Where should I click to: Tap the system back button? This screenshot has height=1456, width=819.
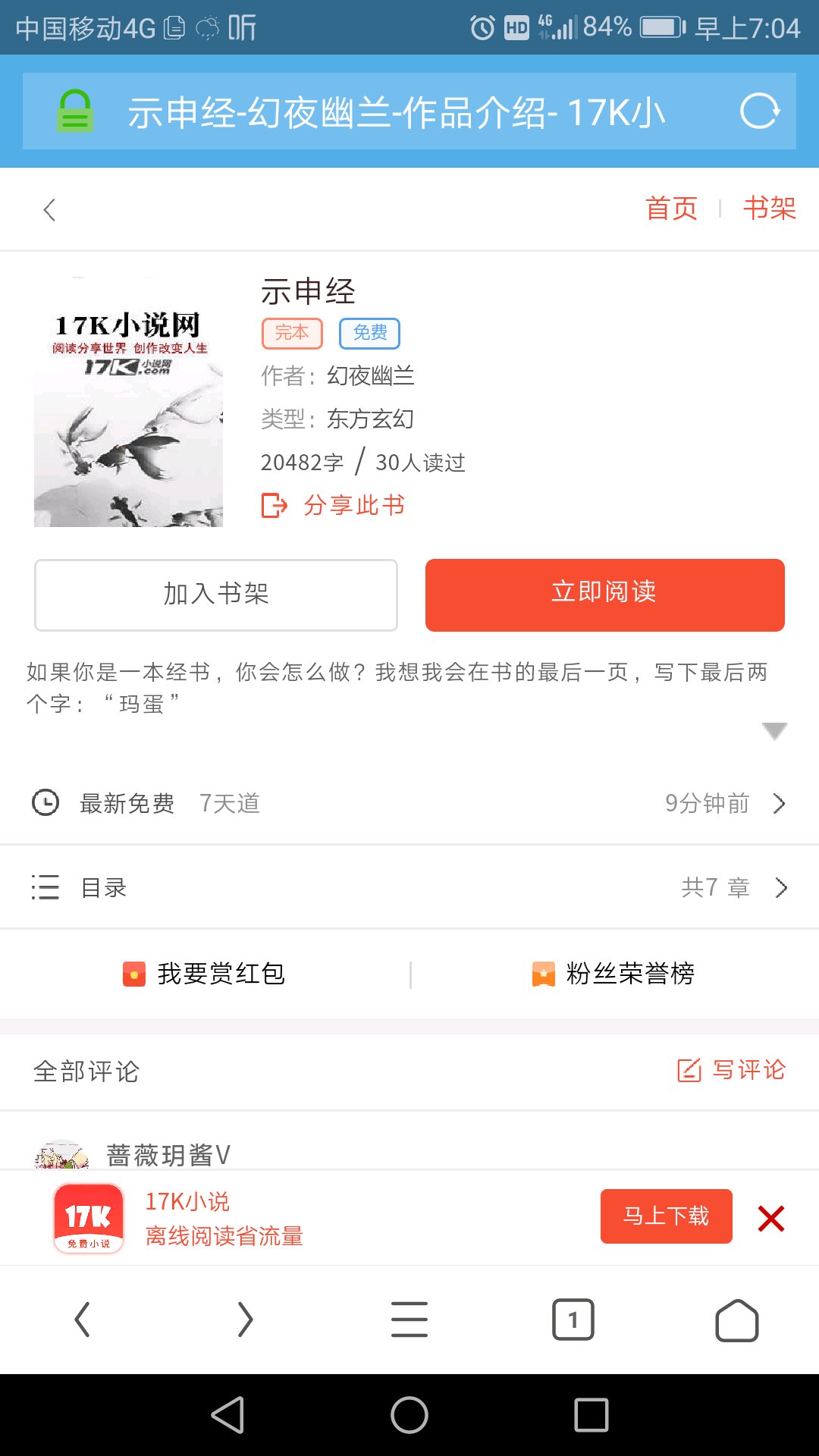click(227, 1415)
